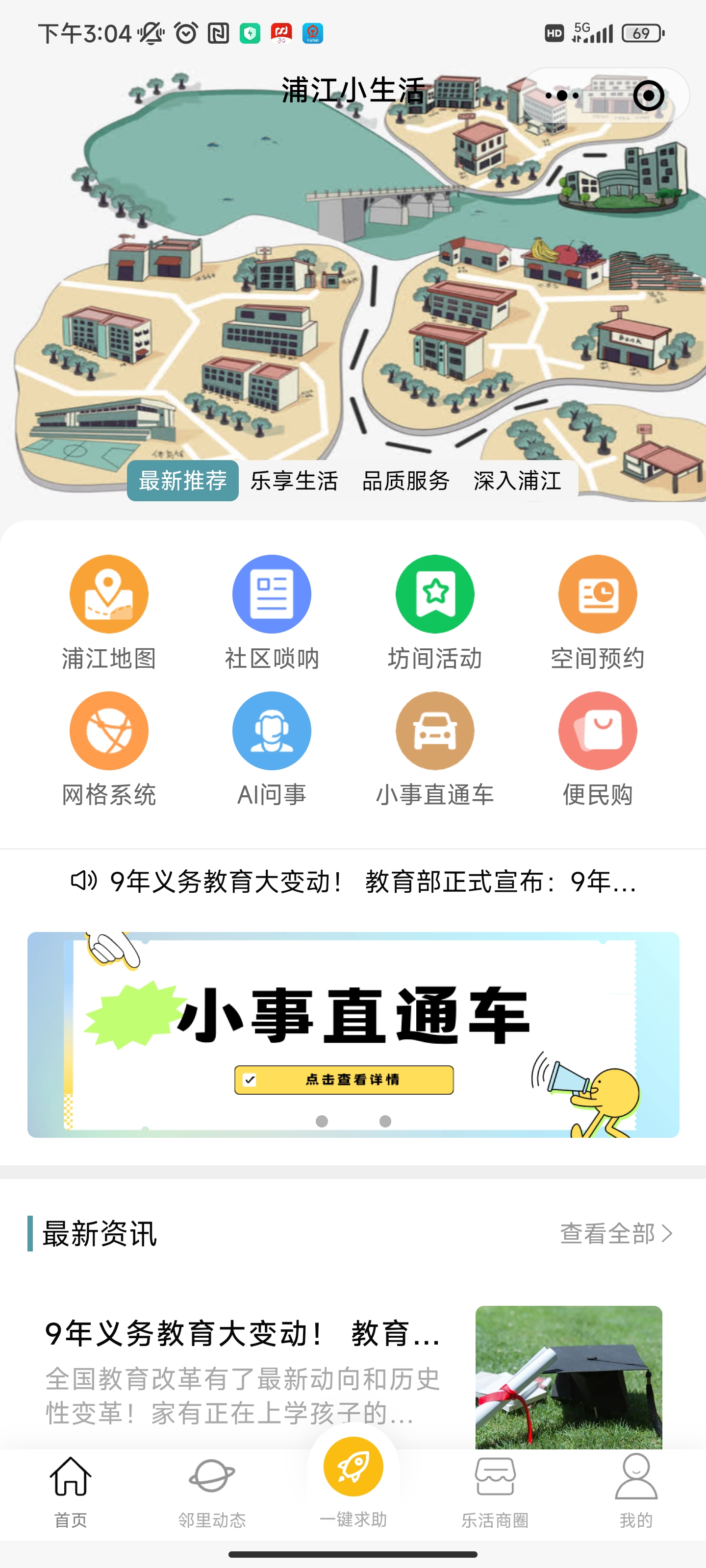This screenshot has height=1568, width=706.
Task: Select the 最新推荐 tab
Action: (183, 481)
